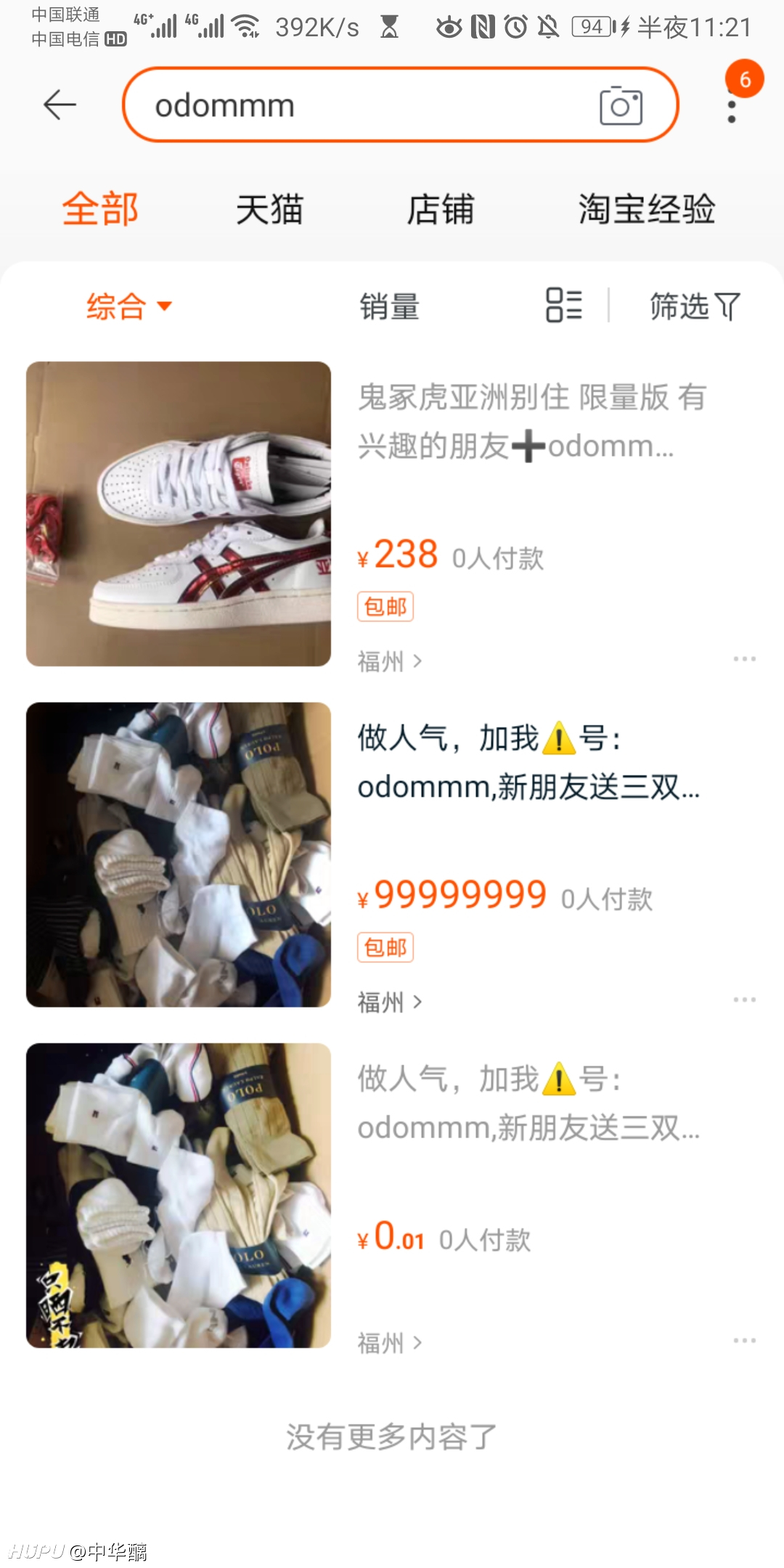Open camera image search

coord(621,106)
